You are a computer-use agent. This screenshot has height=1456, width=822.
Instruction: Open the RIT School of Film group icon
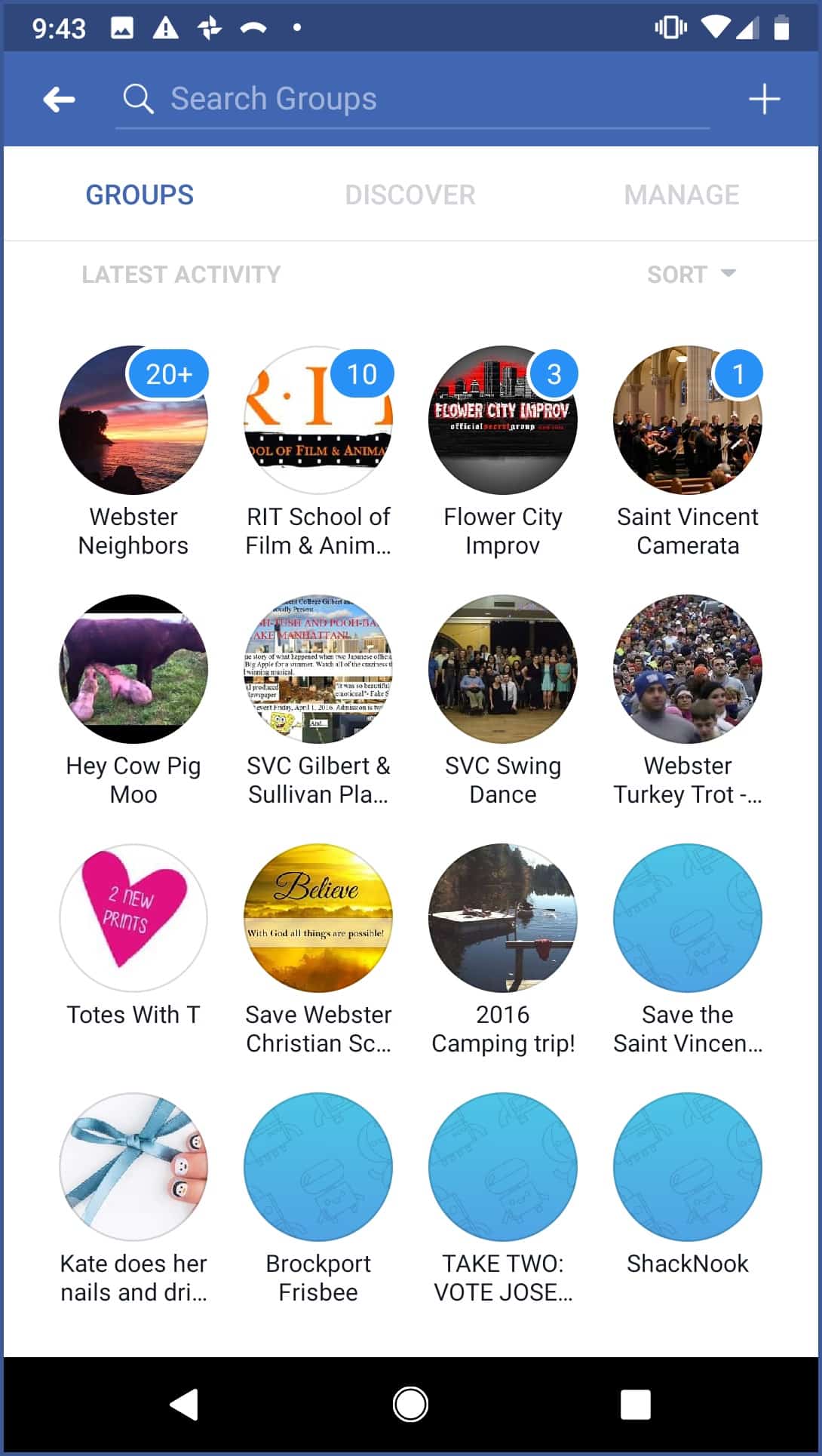tap(317, 420)
